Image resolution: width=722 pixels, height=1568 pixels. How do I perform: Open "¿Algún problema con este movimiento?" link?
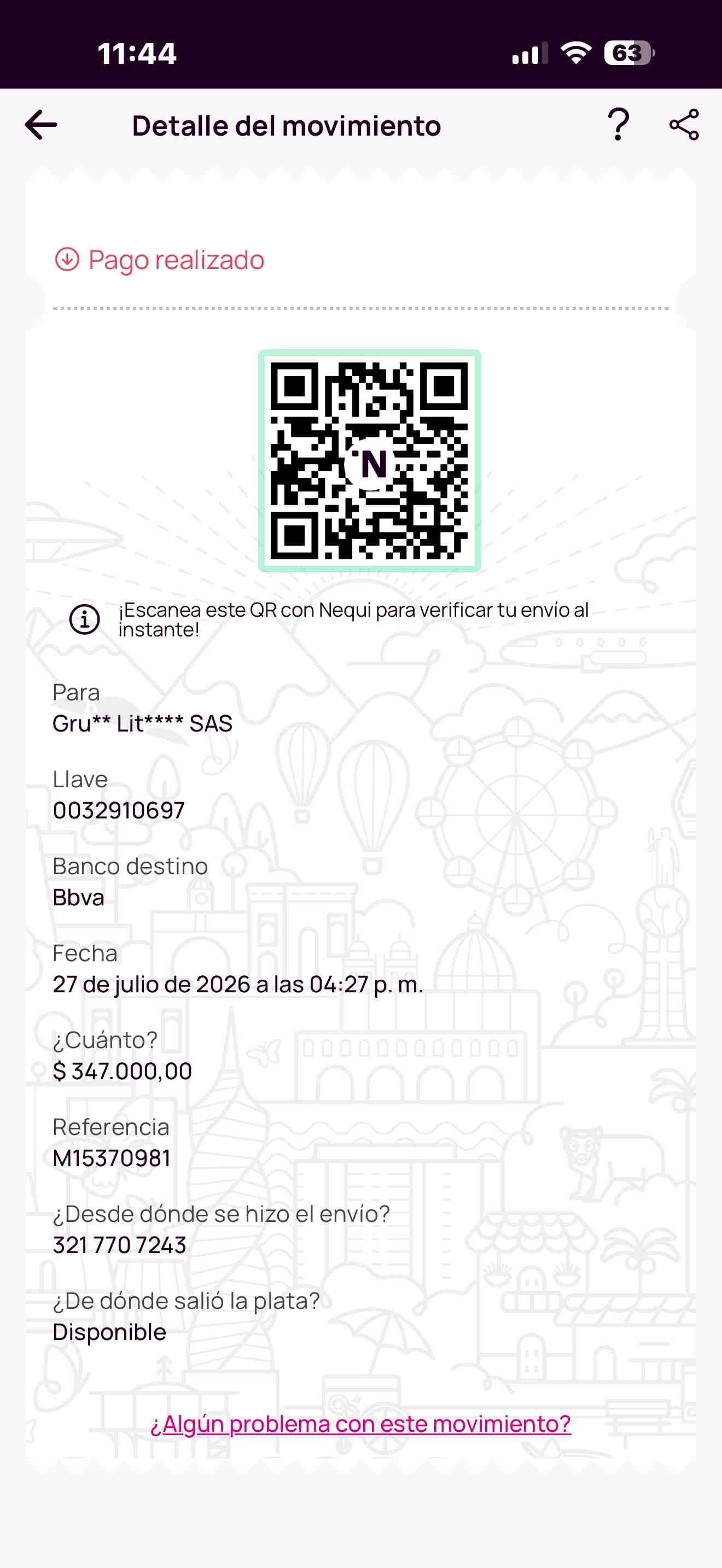[x=360, y=1424]
